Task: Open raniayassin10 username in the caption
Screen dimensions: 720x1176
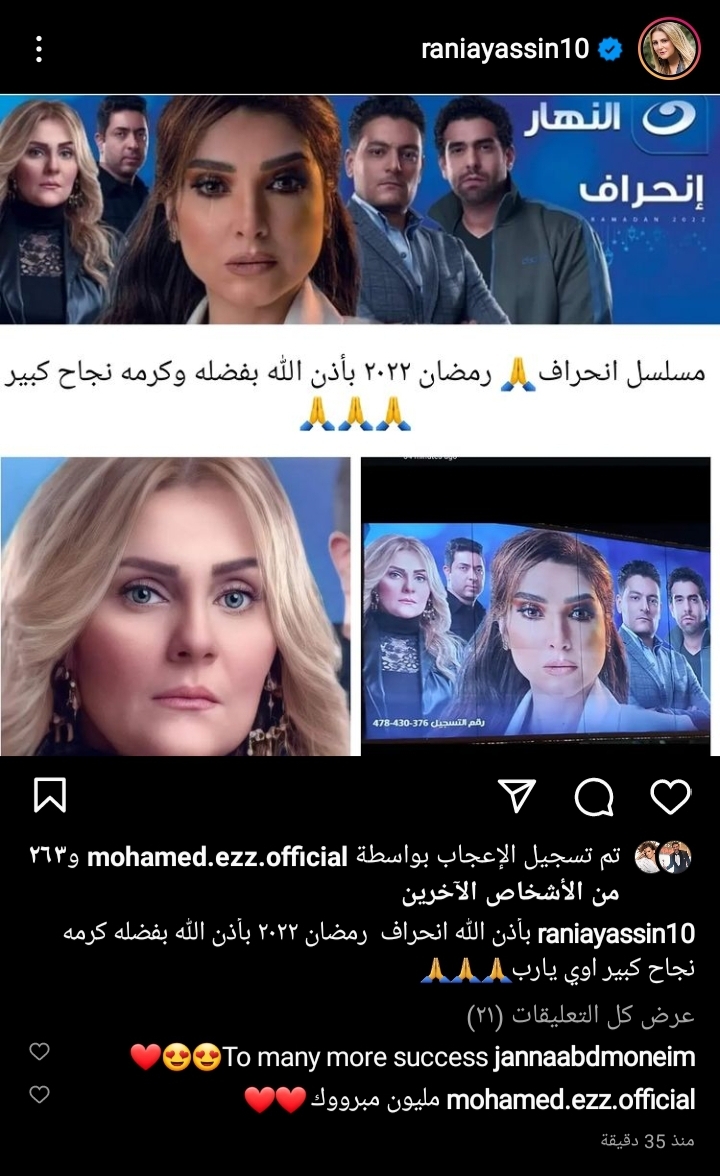Action: click(615, 933)
